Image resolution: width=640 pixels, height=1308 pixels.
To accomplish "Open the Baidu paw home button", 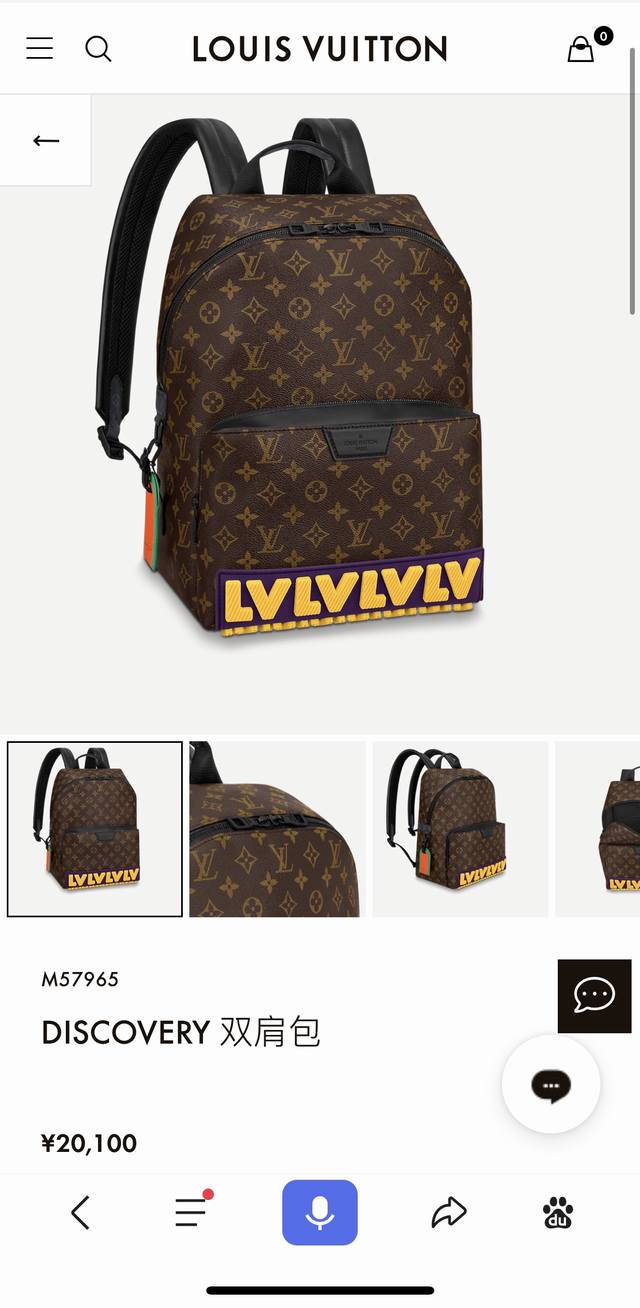I will coord(558,1212).
